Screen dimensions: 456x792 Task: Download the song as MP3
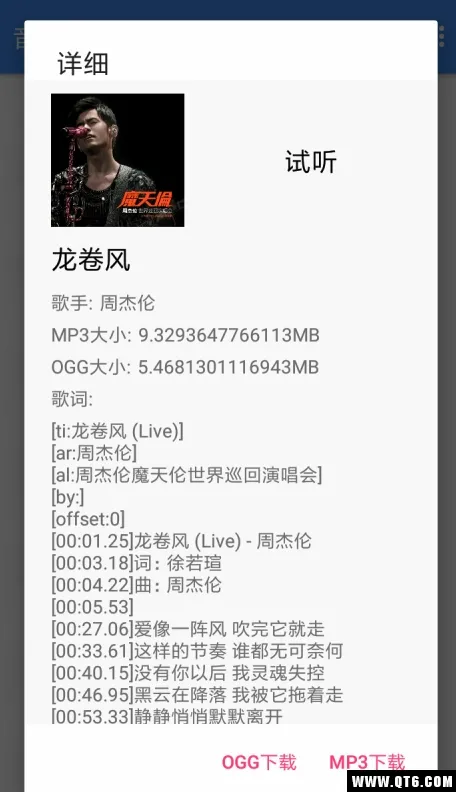tap(367, 762)
